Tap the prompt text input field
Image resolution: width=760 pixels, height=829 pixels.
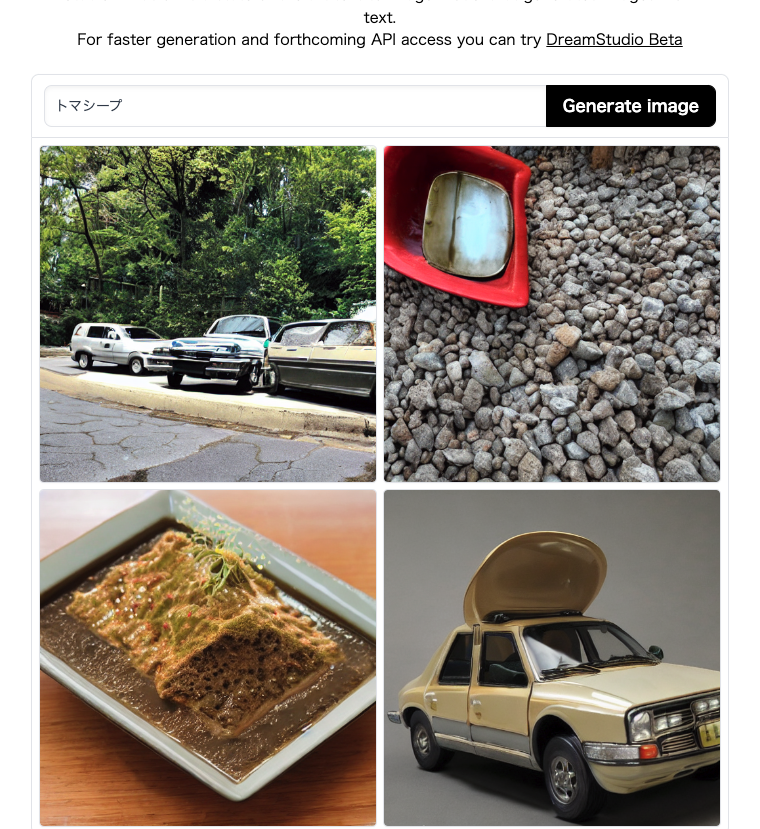295,106
